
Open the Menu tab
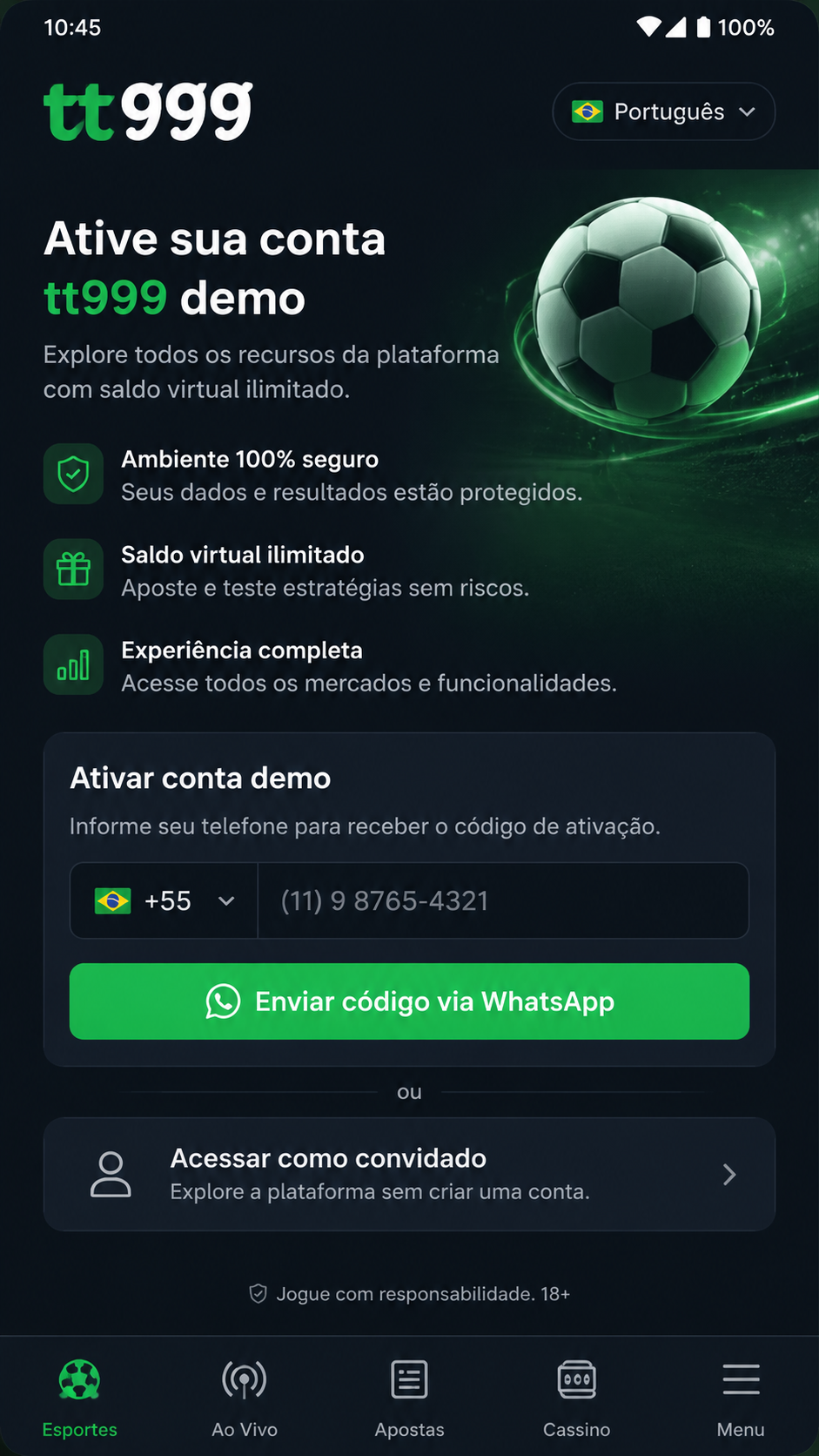[741, 1396]
